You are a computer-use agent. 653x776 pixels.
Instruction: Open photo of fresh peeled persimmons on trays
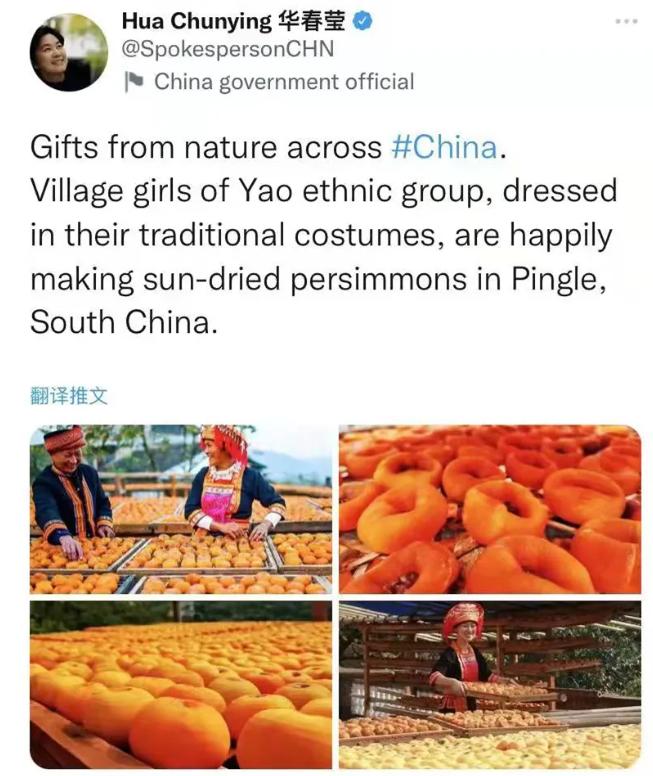(x=180, y=684)
